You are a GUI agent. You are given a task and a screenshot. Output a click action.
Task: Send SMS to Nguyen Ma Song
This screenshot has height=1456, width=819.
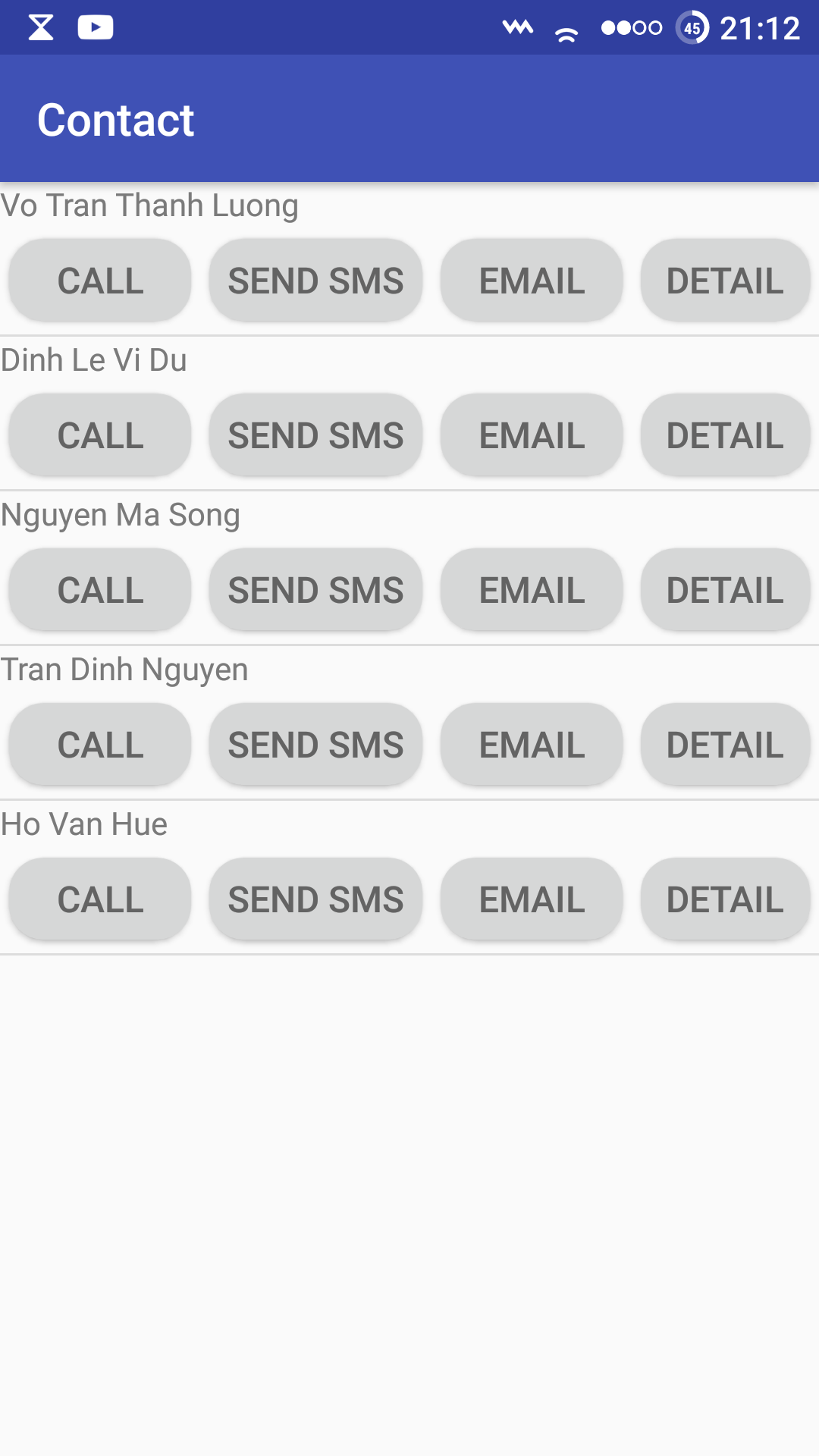tap(315, 590)
